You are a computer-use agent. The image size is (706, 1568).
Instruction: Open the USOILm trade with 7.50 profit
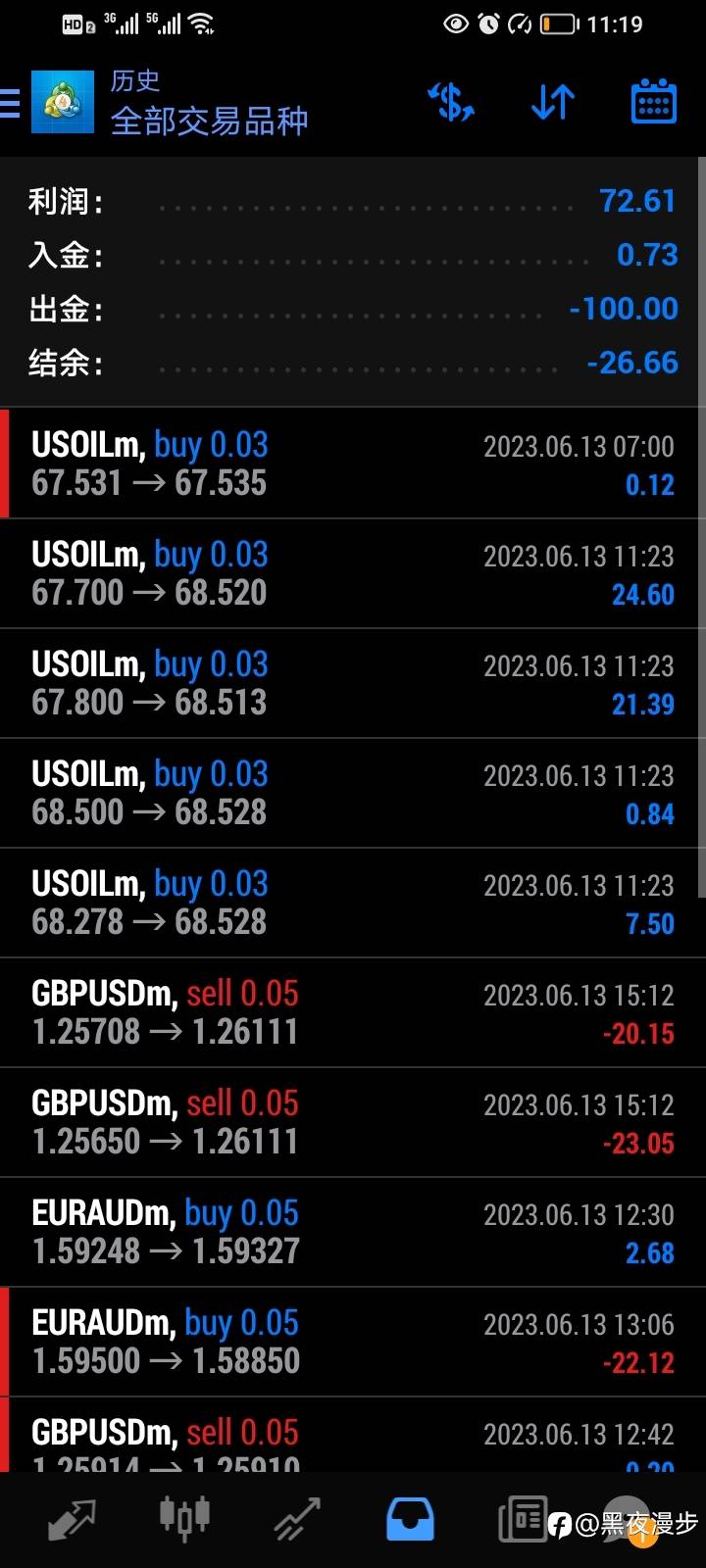pos(353,903)
